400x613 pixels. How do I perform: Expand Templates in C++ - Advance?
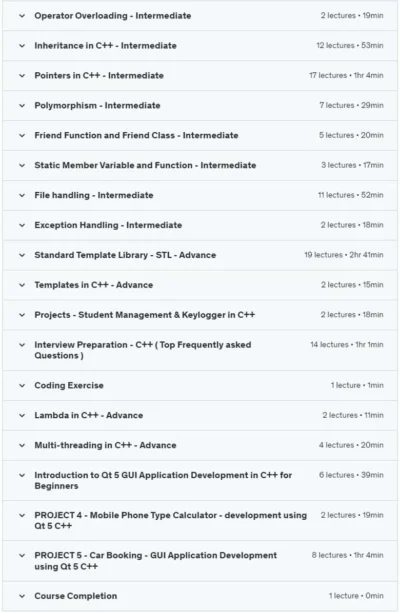coord(200,285)
